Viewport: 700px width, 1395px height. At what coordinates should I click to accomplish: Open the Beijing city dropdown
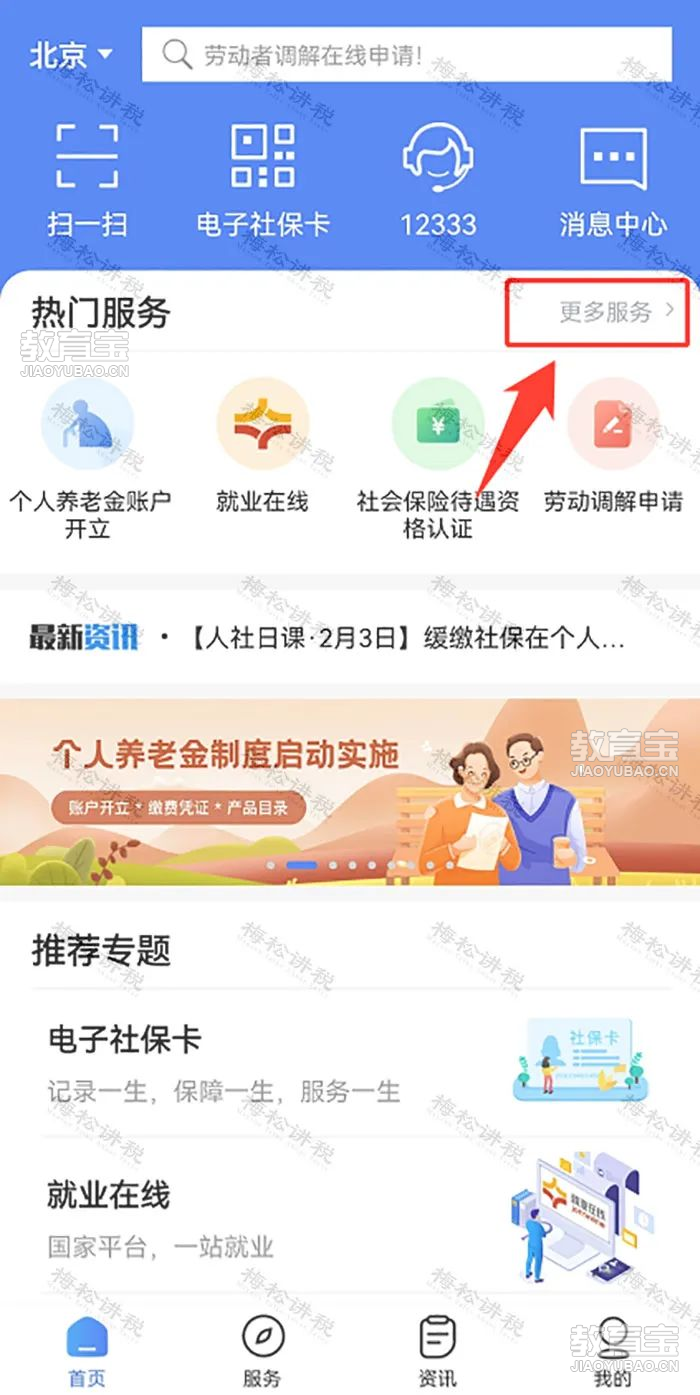[x=71, y=55]
